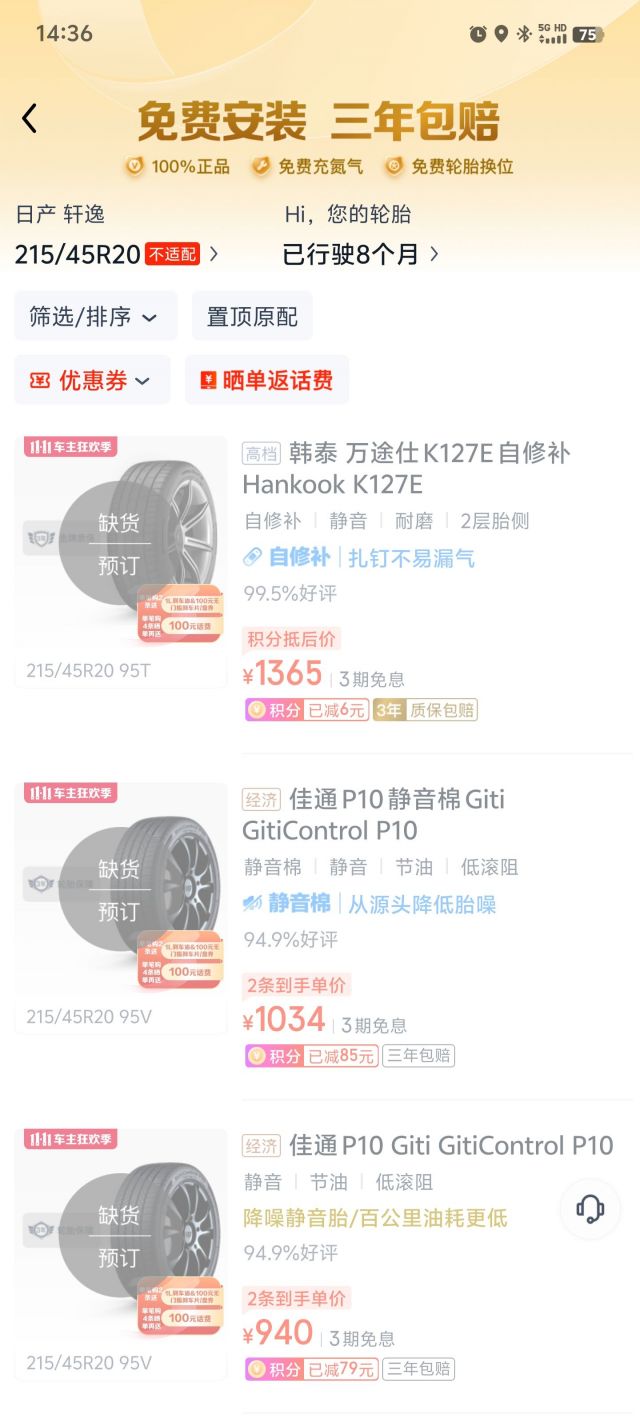The image size is (640, 1422).
Task: Select the 置顶原配 chip
Action: pyautogui.click(x=252, y=316)
